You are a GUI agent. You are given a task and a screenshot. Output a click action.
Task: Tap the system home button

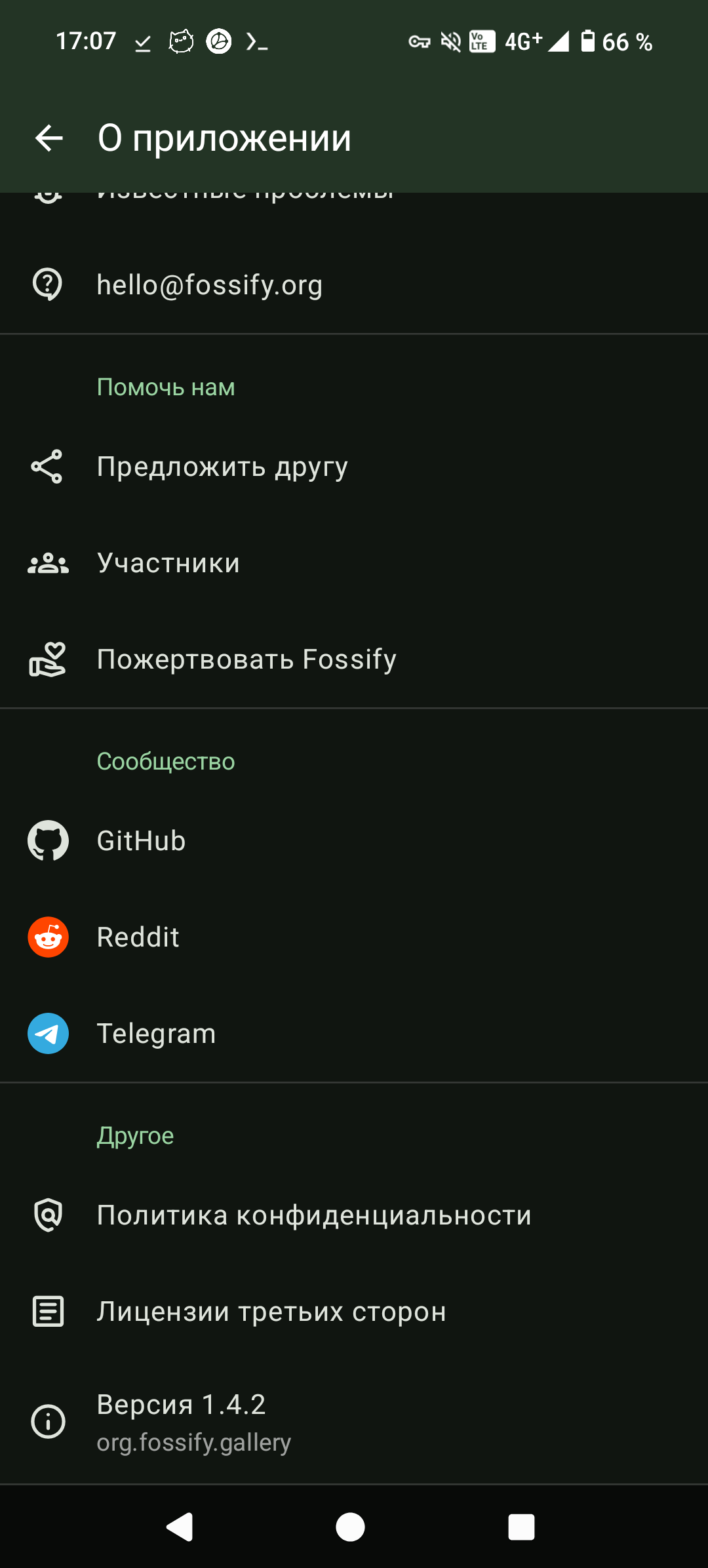[350, 1527]
